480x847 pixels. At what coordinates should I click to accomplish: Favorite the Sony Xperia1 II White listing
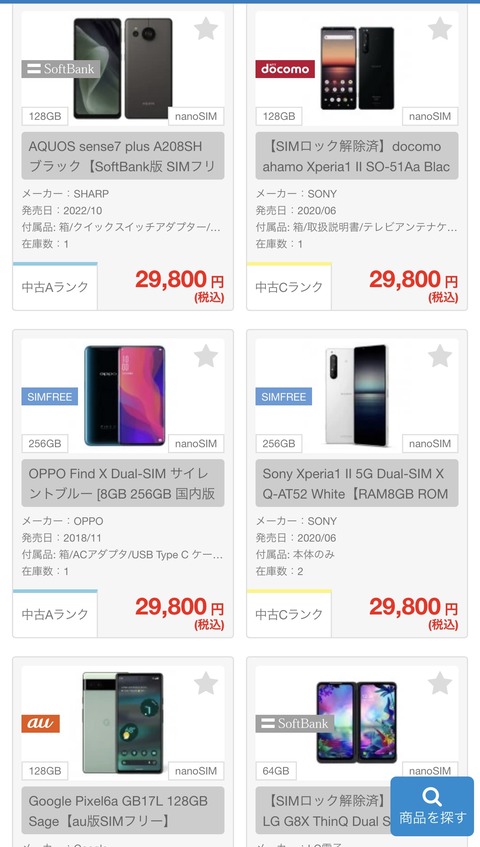click(440, 356)
